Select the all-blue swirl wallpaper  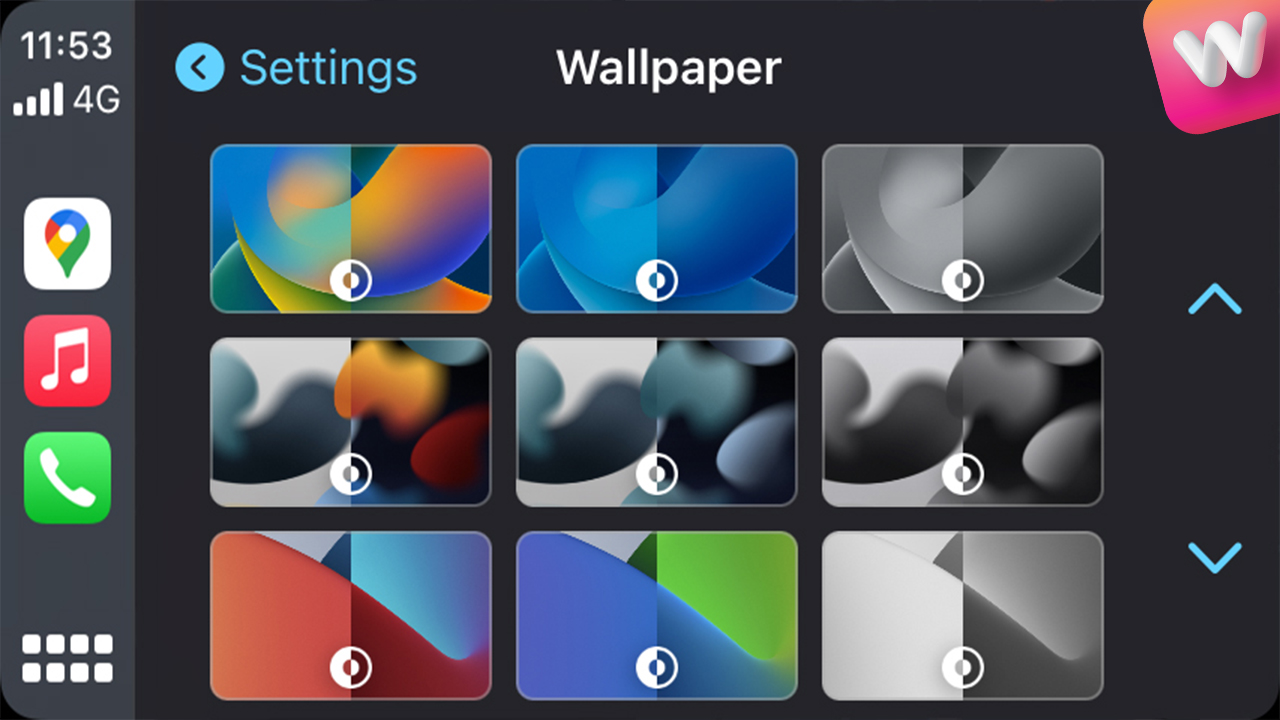click(656, 228)
